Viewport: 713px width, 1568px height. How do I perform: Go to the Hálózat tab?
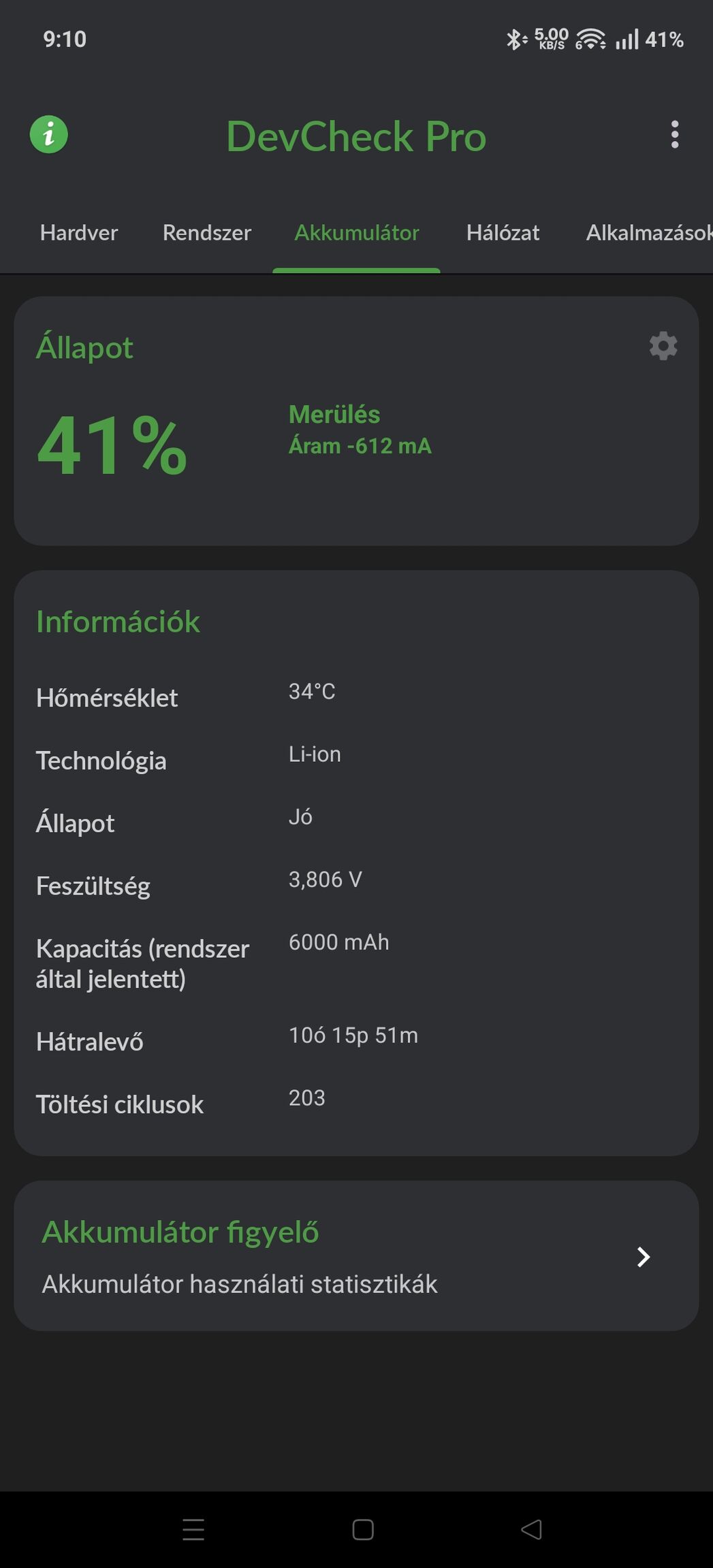coord(503,233)
